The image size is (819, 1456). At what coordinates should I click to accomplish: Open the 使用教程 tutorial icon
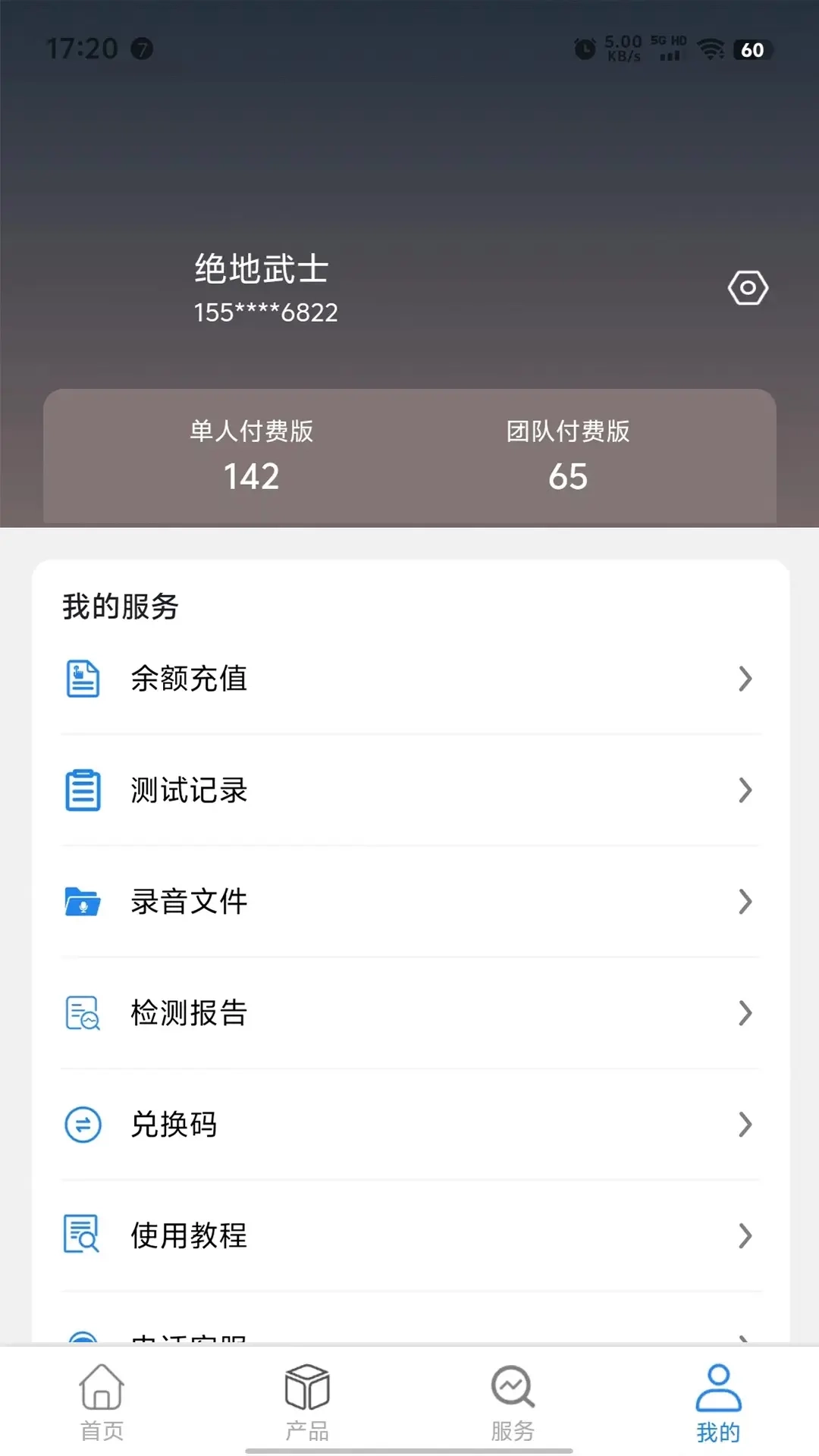(x=82, y=1236)
